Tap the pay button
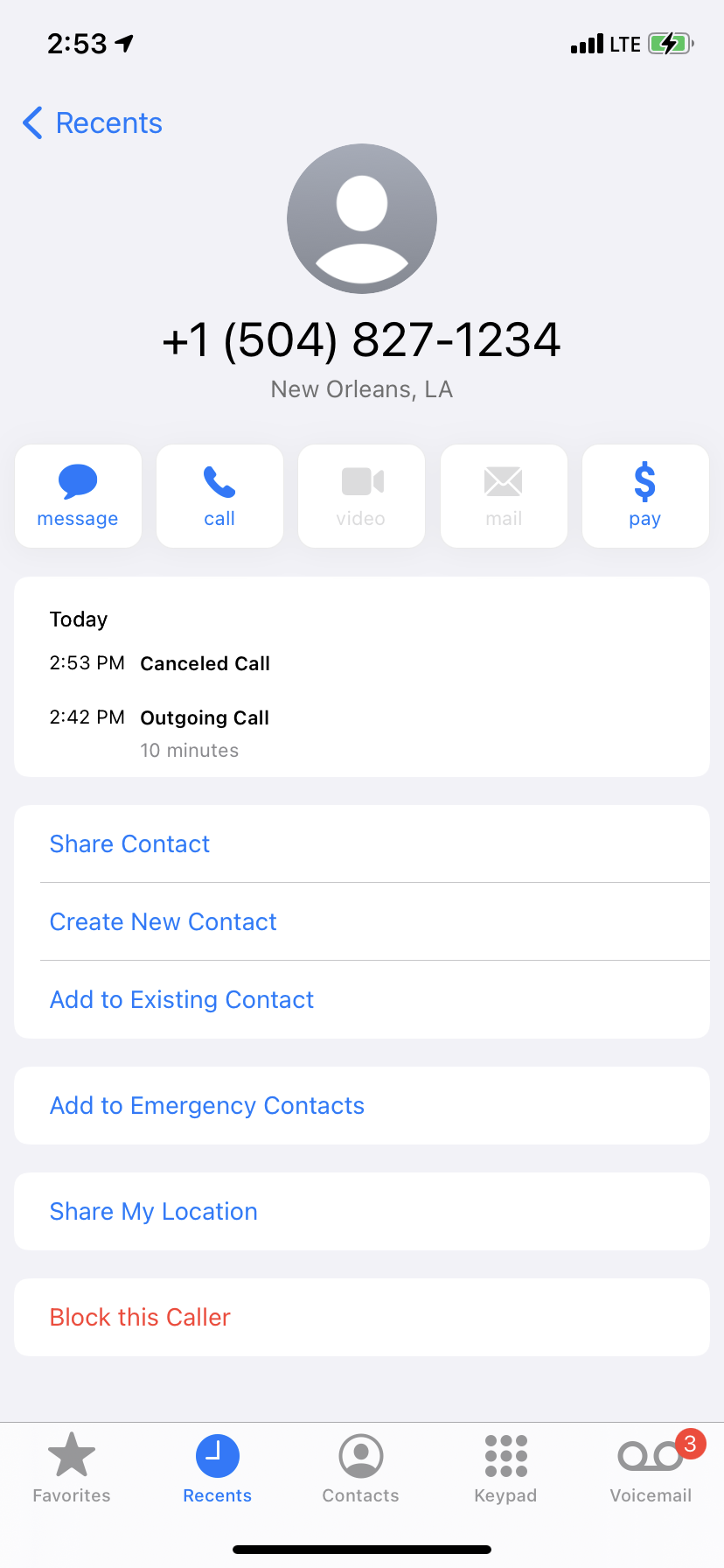Image resolution: width=724 pixels, height=1568 pixels. click(644, 496)
